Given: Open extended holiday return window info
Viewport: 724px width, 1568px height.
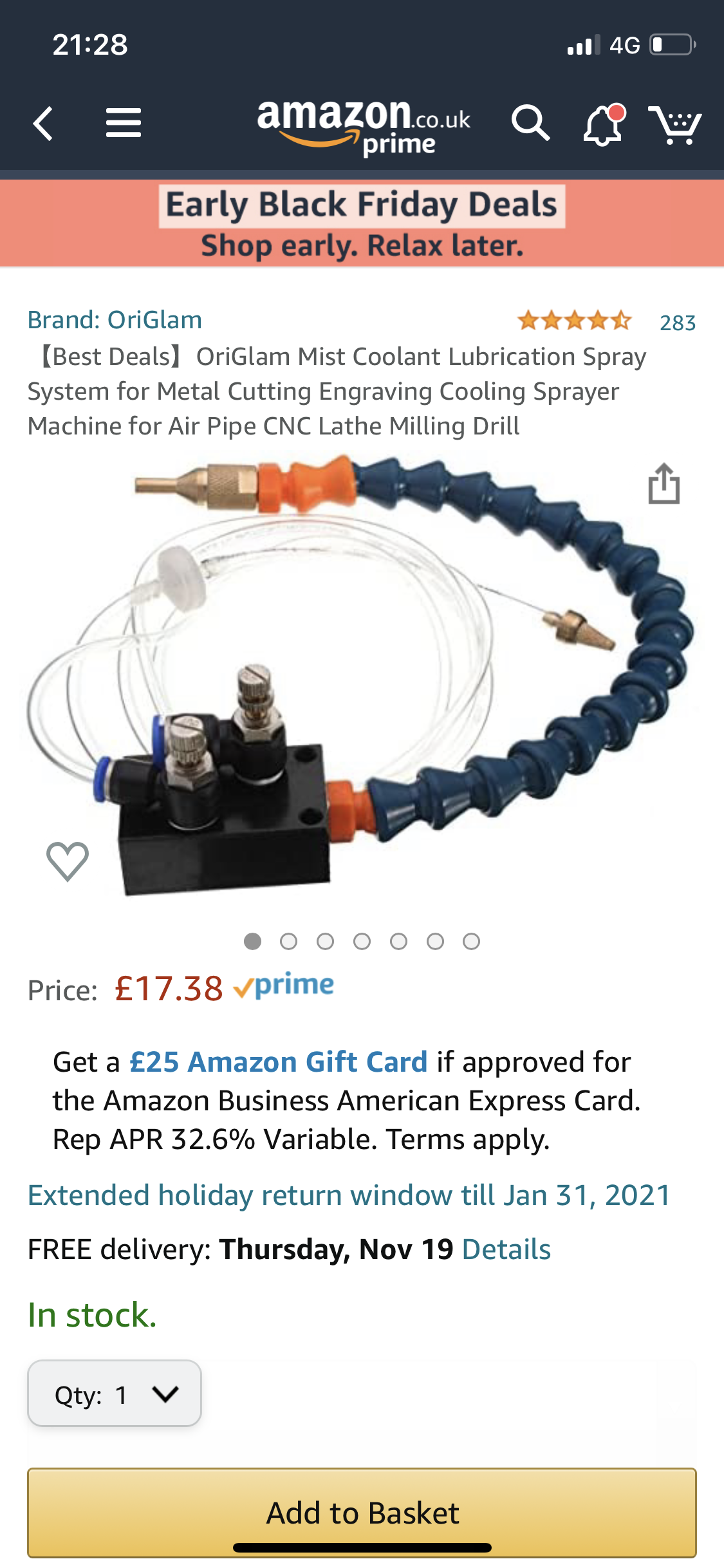Looking at the screenshot, I should point(349,1195).
